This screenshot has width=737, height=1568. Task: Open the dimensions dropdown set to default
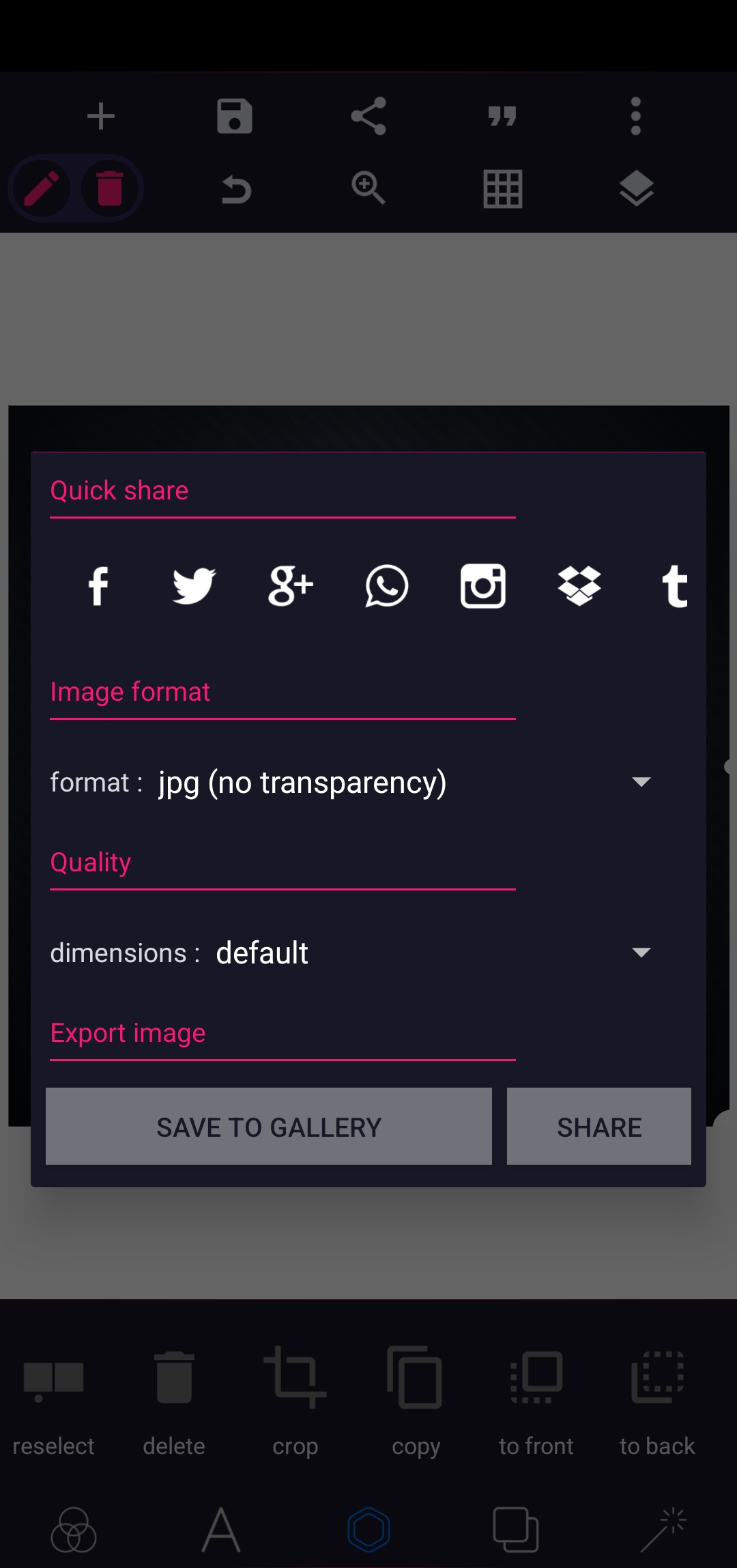351,953
